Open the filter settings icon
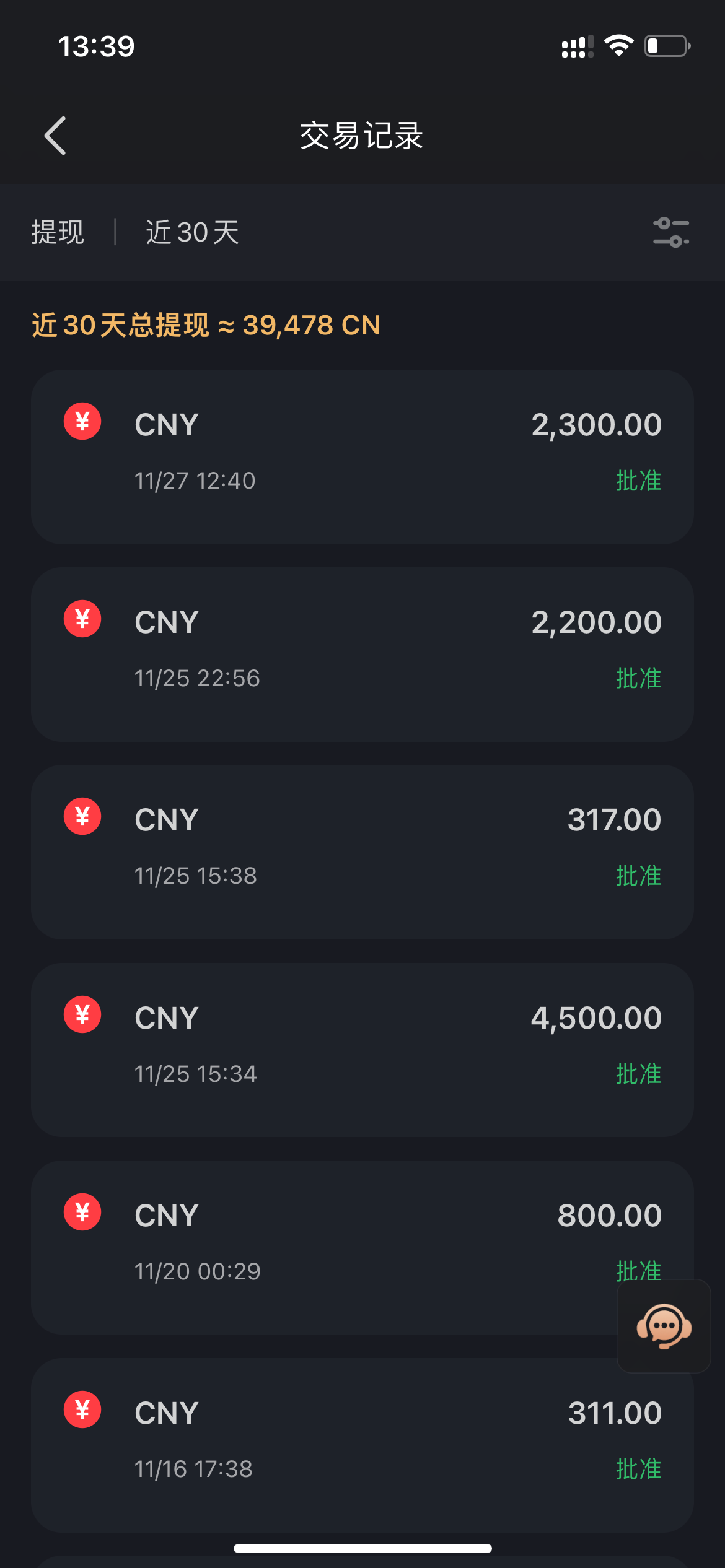The image size is (725, 1568). tap(671, 232)
